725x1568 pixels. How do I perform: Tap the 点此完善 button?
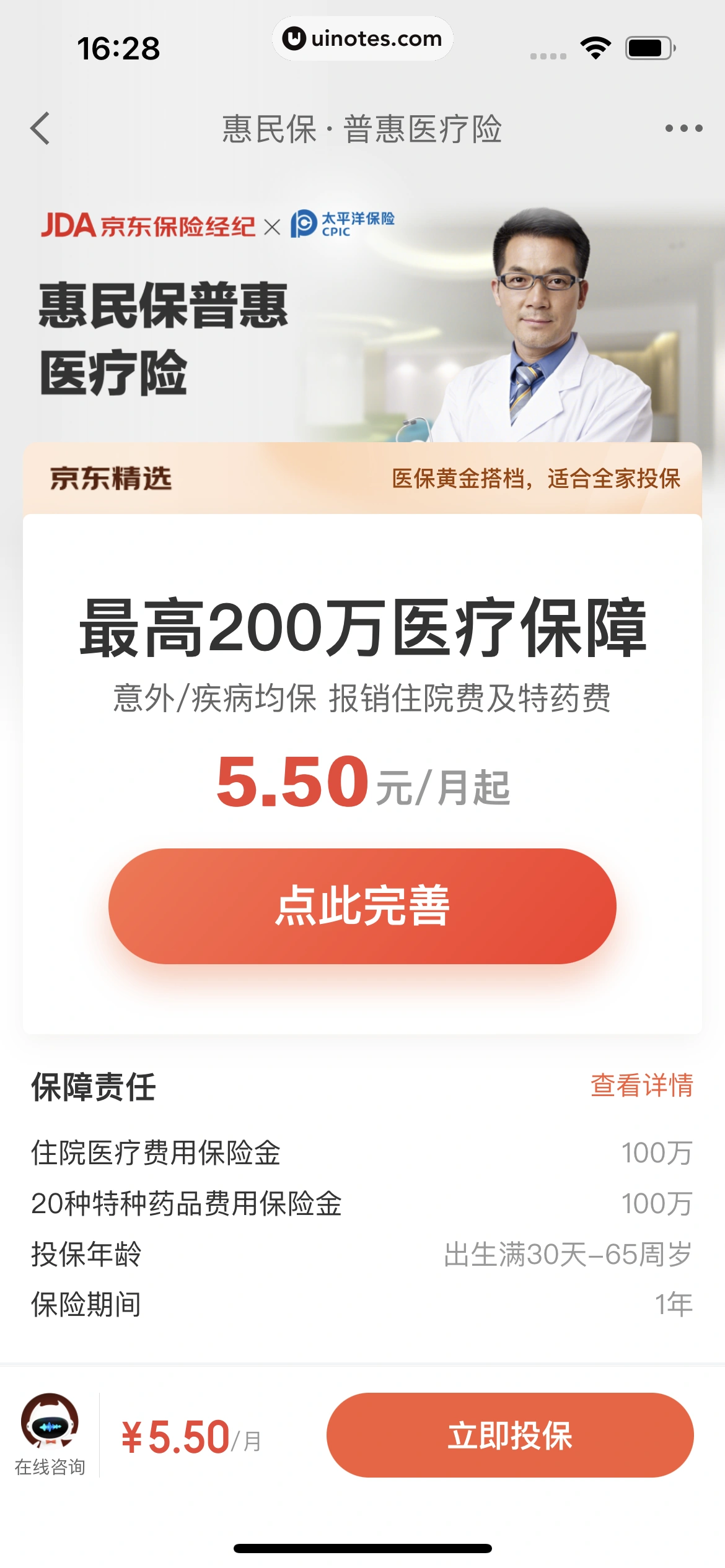tap(362, 905)
